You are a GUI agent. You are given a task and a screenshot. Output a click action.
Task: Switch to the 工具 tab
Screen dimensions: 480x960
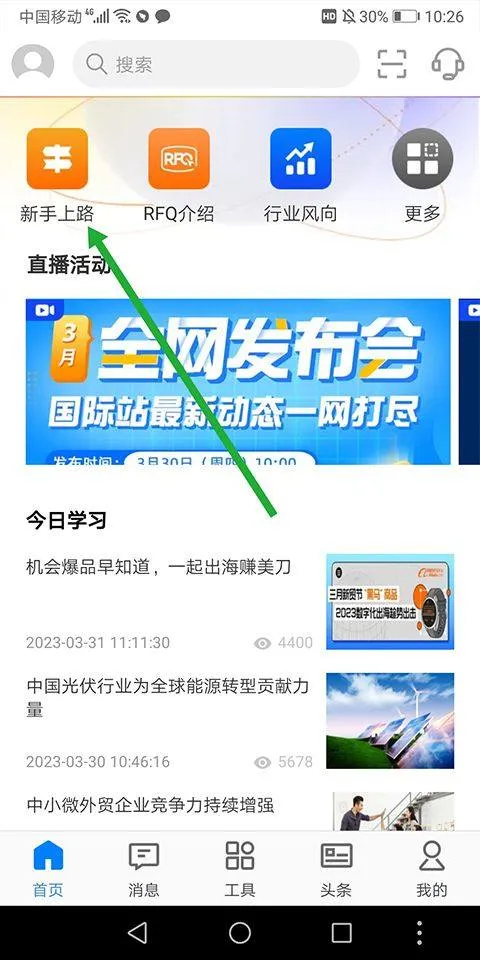240,869
